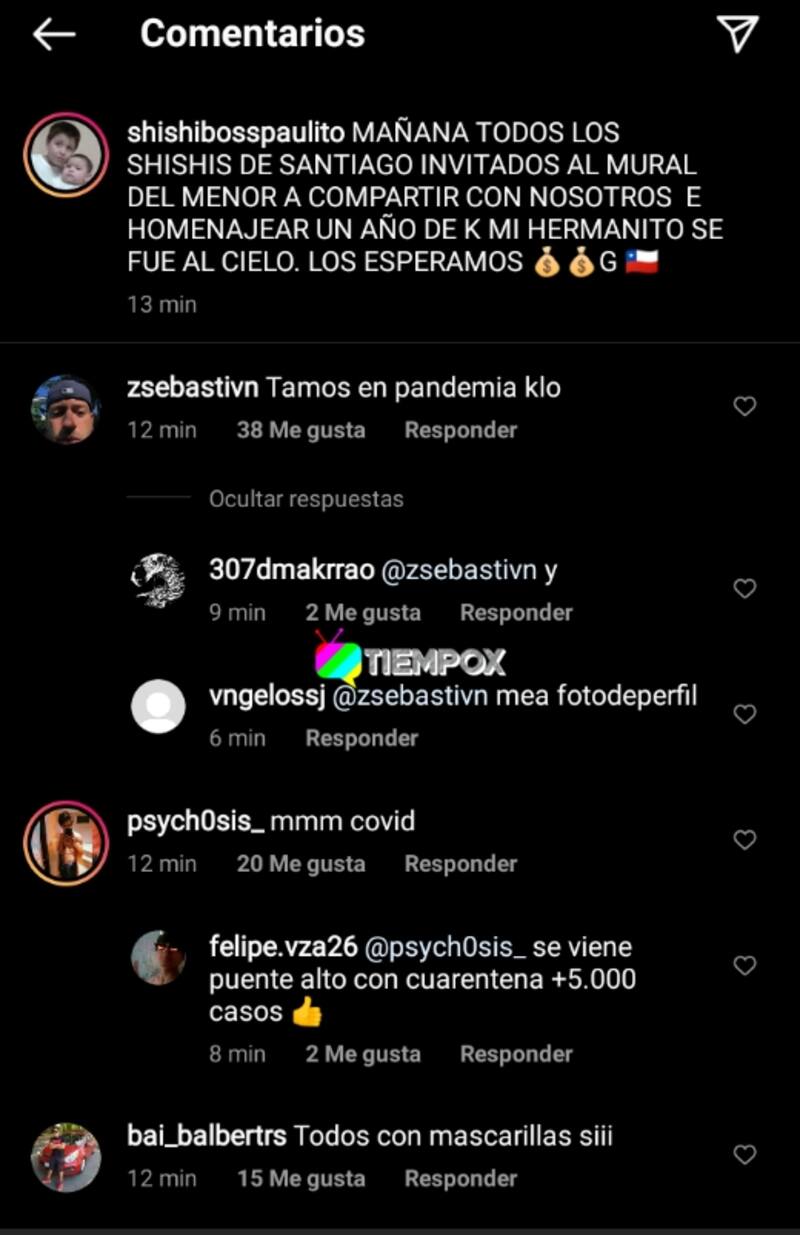Like 307dmakrrao's reply
This screenshot has width=800, height=1235.
tap(745, 589)
